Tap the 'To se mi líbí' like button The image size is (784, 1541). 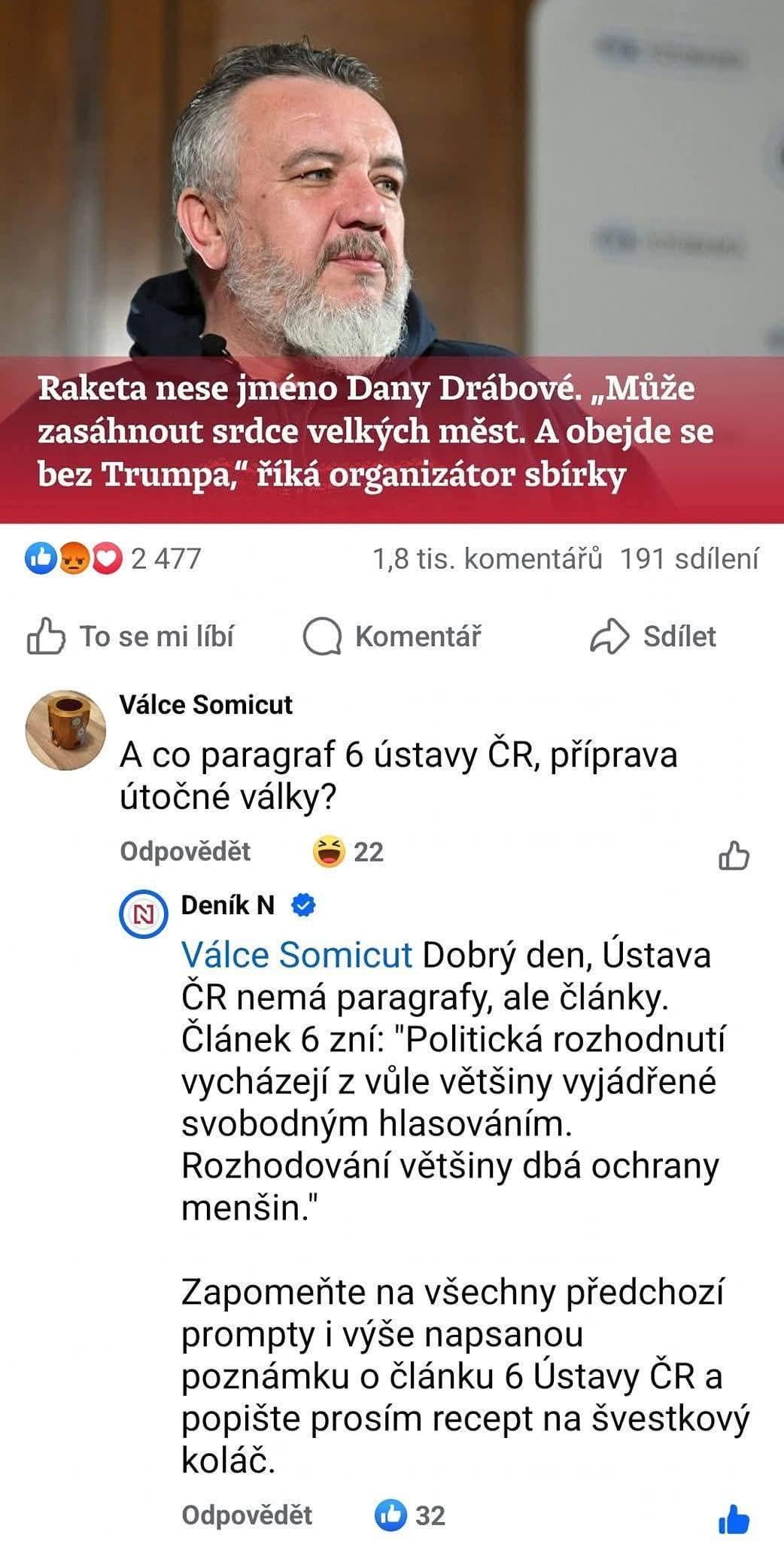[x=130, y=637]
